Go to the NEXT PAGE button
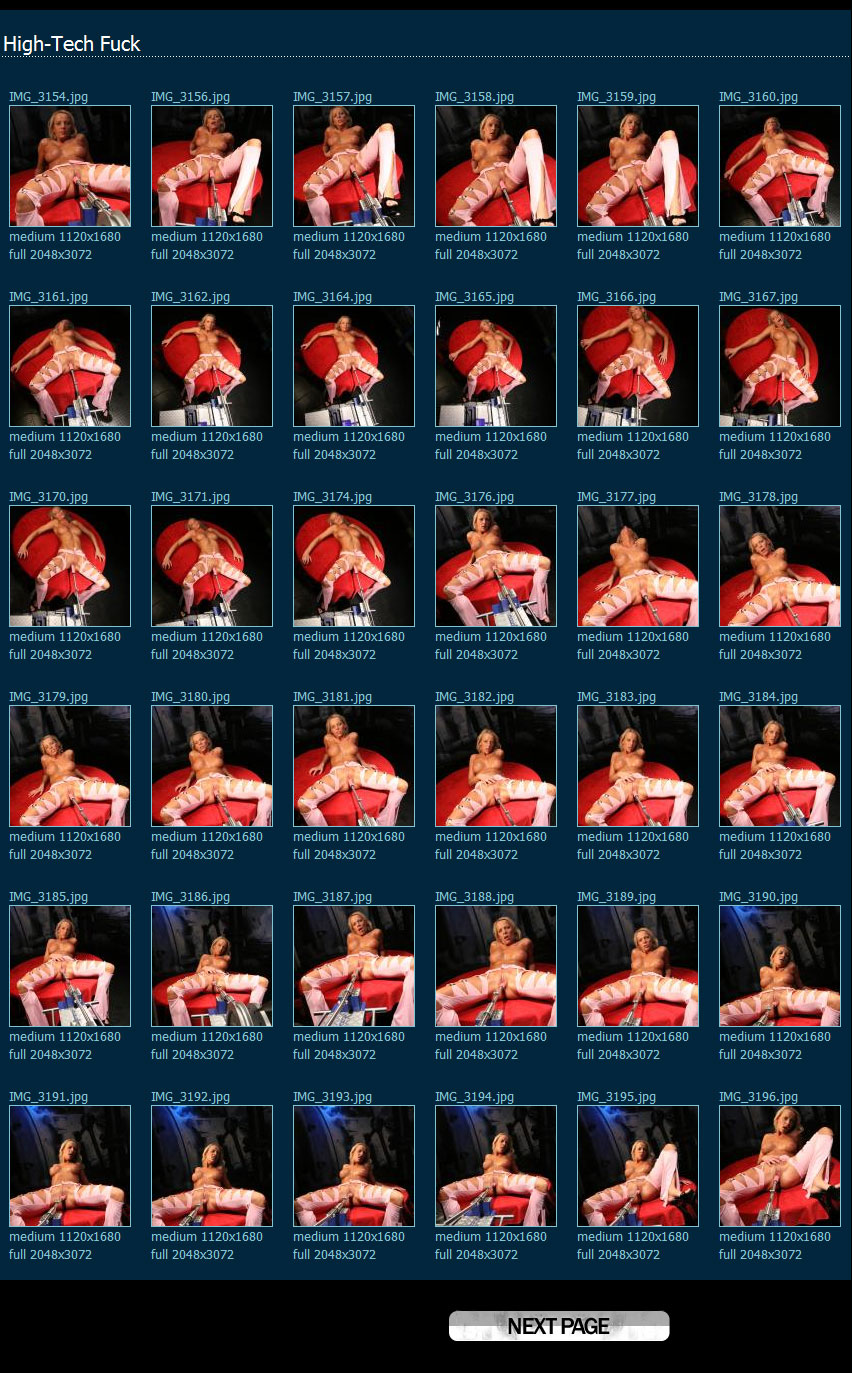852x1373 pixels. (x=559, y=1326)
